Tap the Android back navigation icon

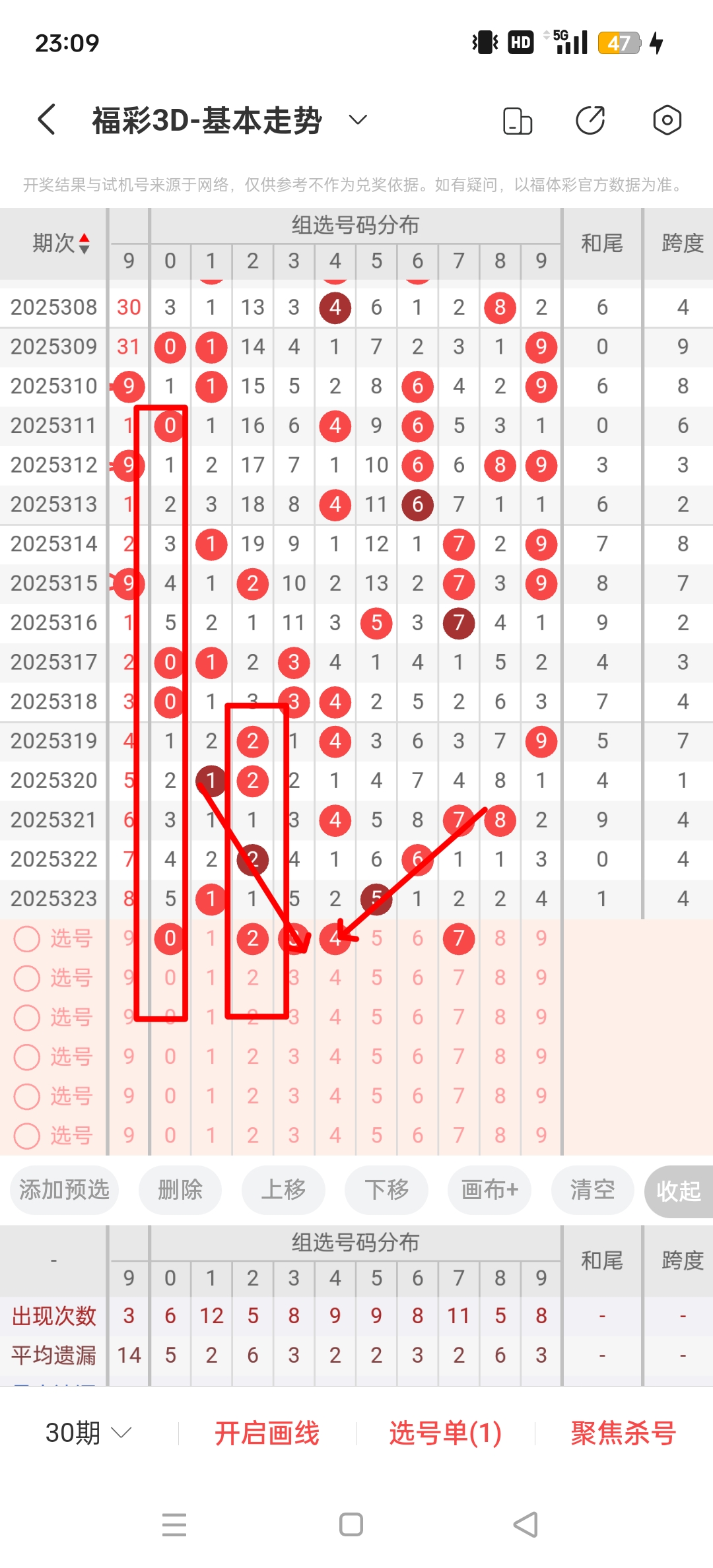click(x=525, y=1524)
